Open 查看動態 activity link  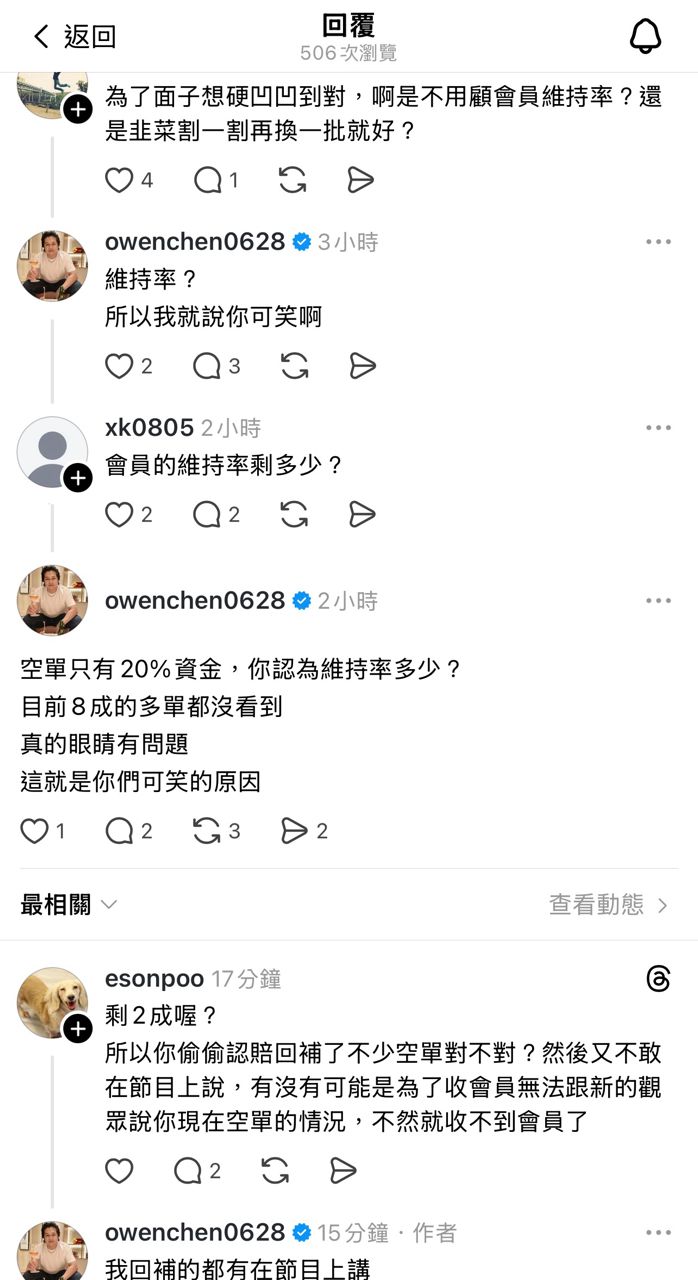tap(608, 905)
